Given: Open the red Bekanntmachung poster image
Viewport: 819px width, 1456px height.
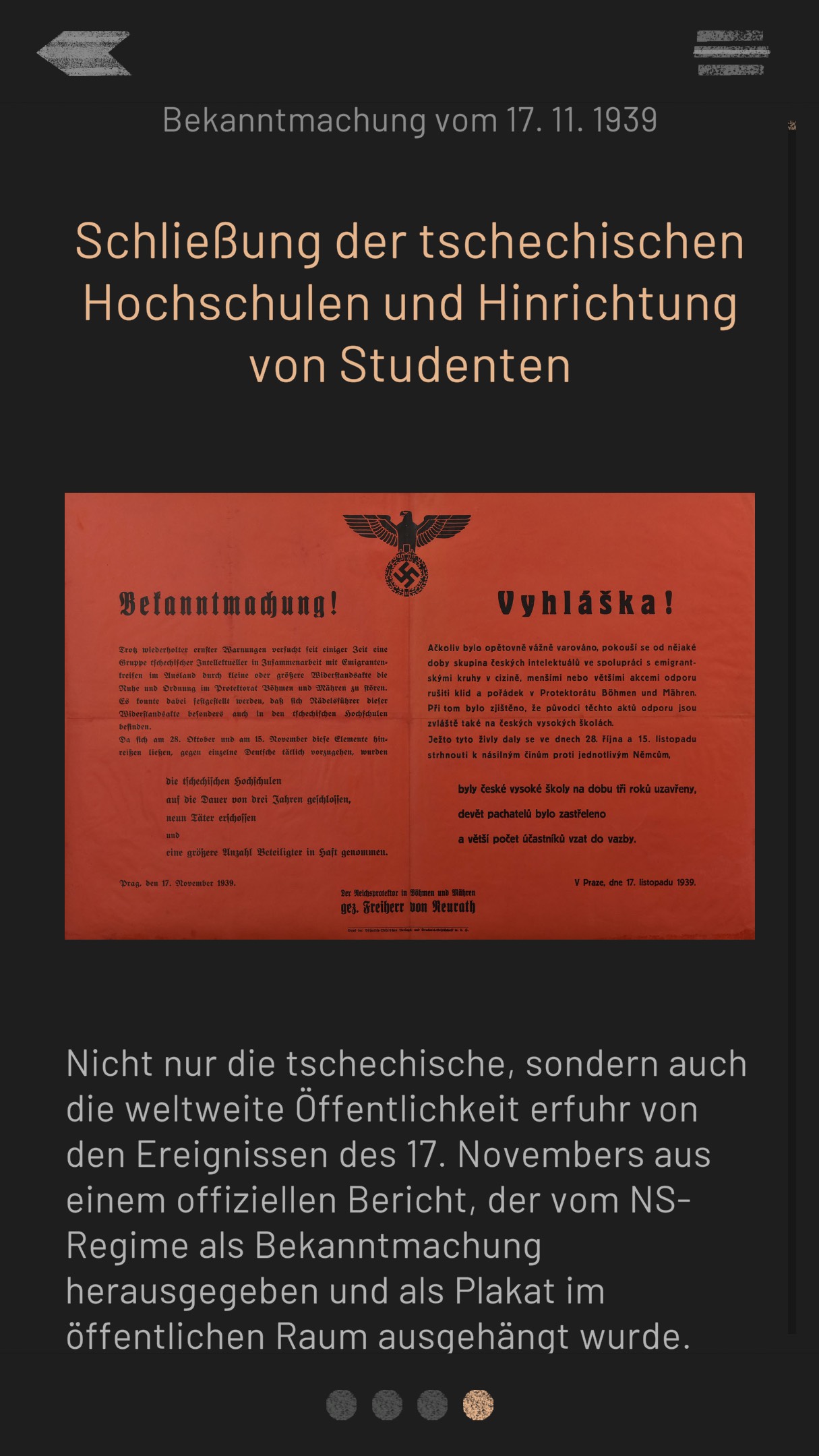Looking at the screenshot, I should click(x=410, y=716).
